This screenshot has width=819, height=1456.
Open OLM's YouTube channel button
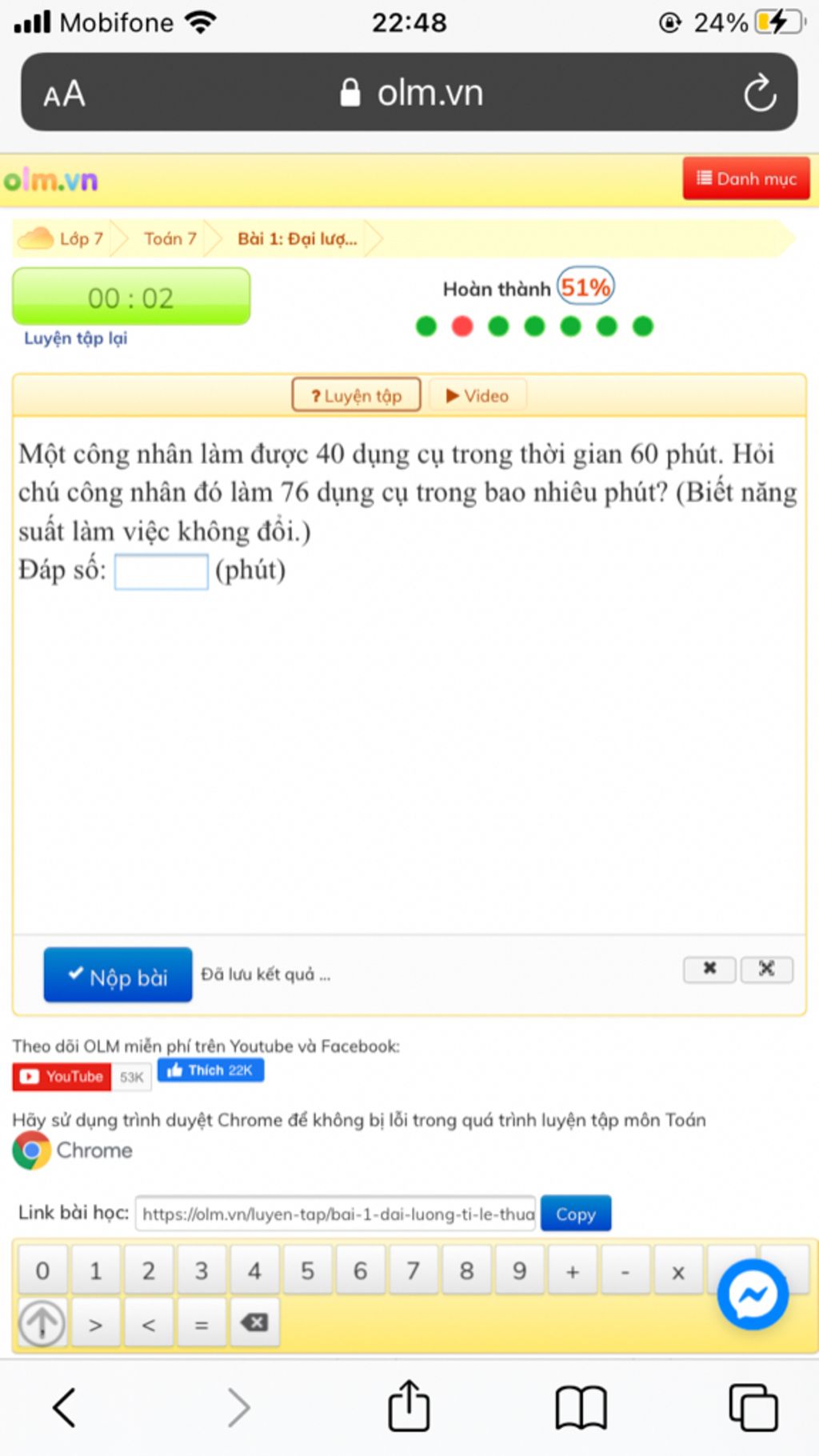[x=62, y=1077]
